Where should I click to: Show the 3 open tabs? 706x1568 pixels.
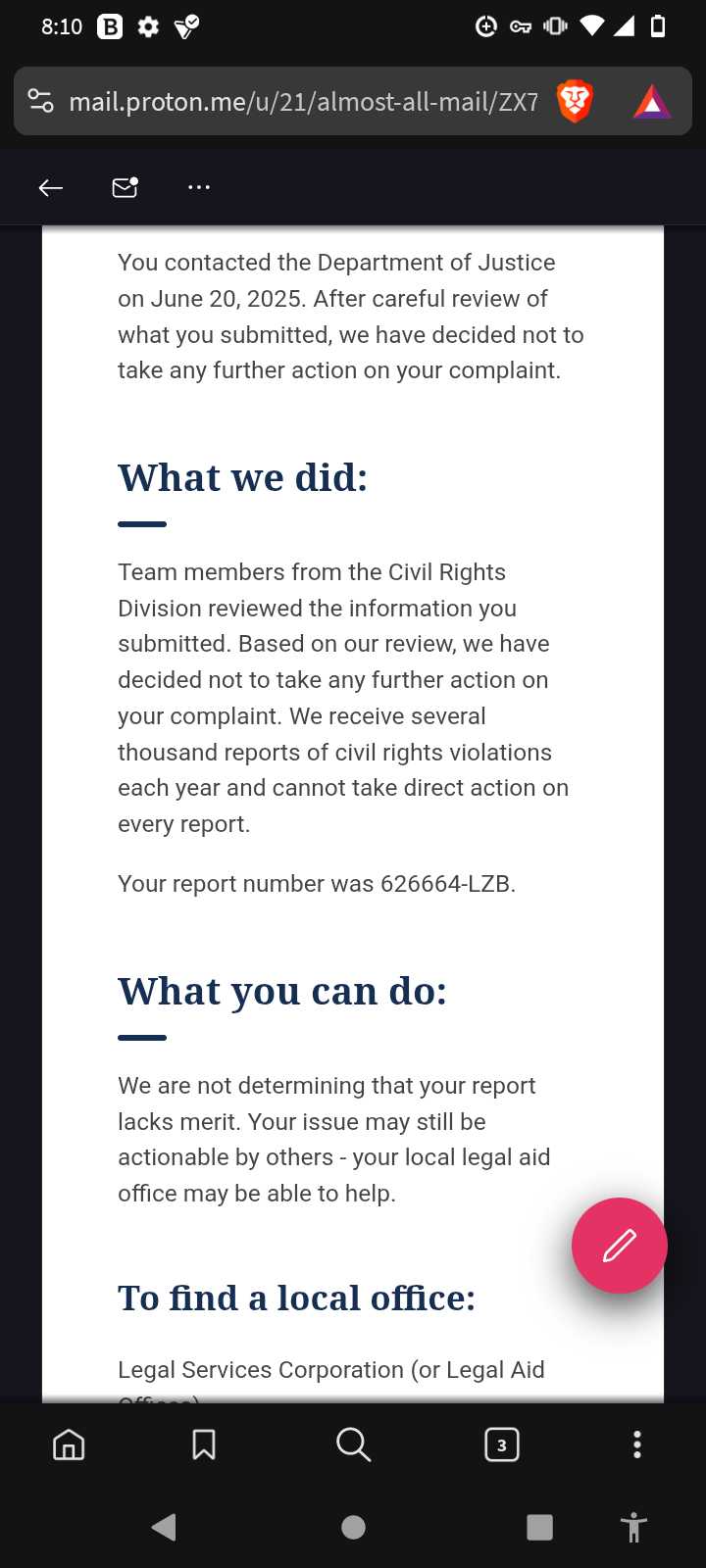[502, 1445]
